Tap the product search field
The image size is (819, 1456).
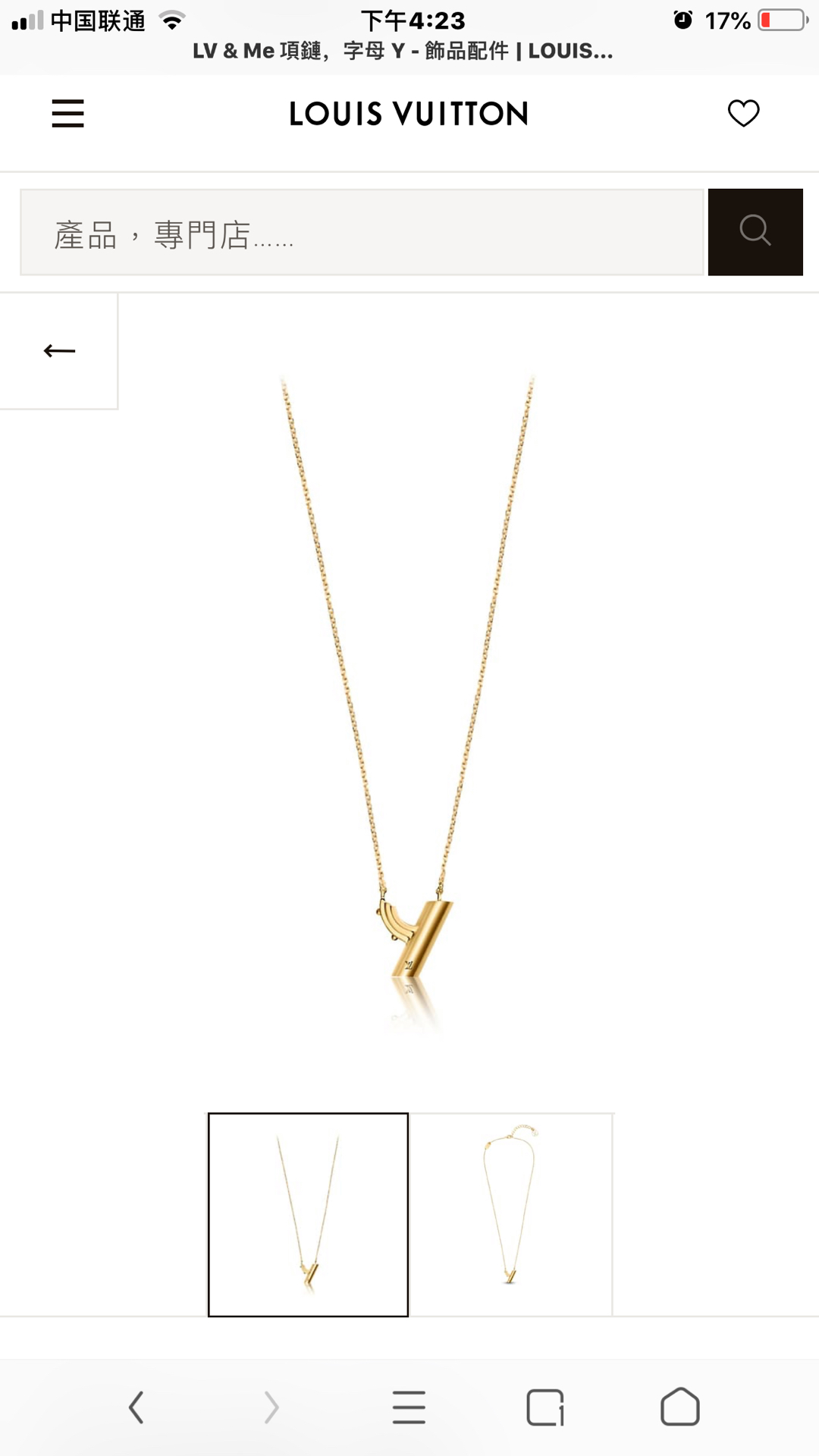click(362, 232)
